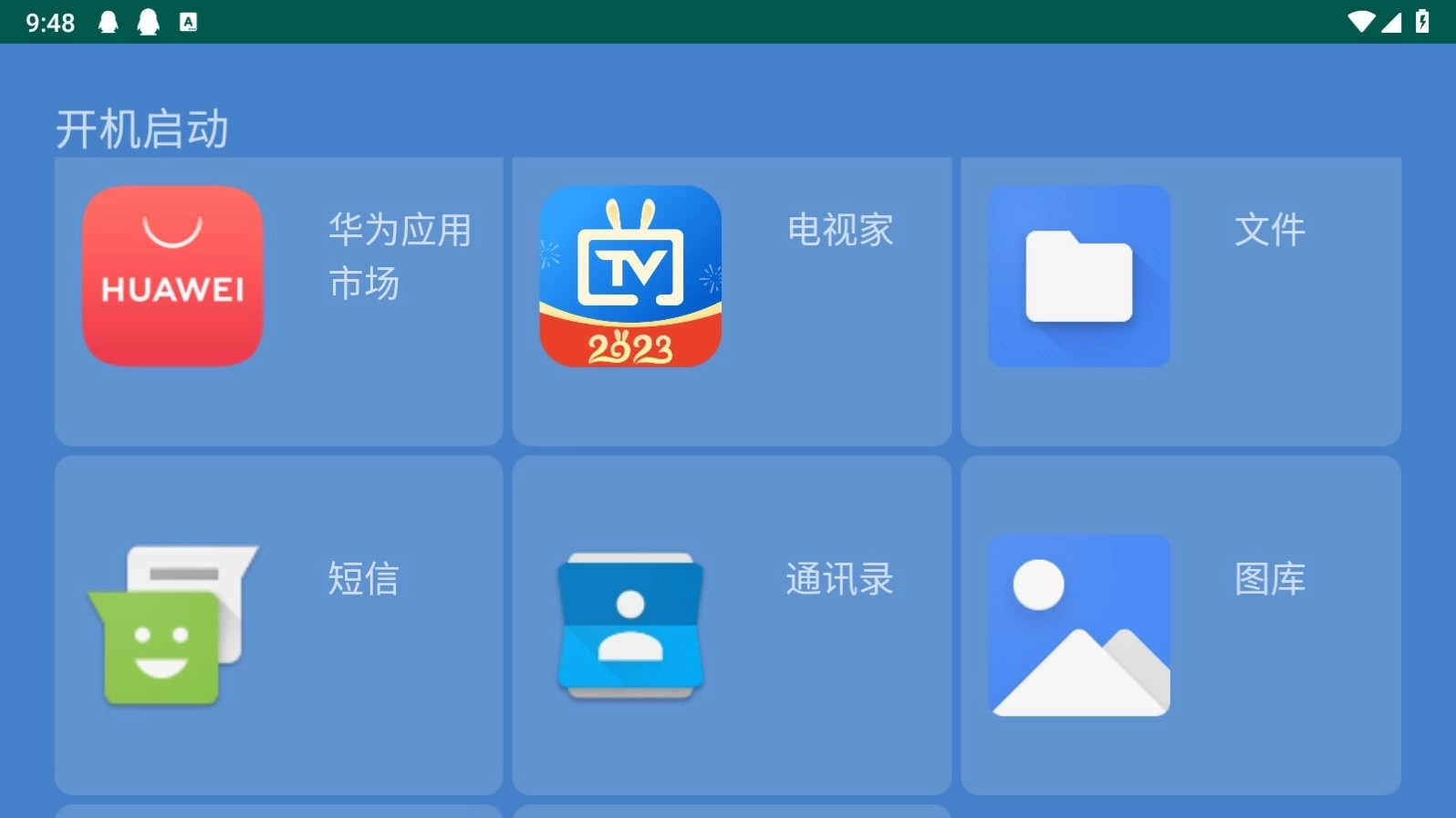Open the 华为应用市场 app tile

click(x=278, y=301)
